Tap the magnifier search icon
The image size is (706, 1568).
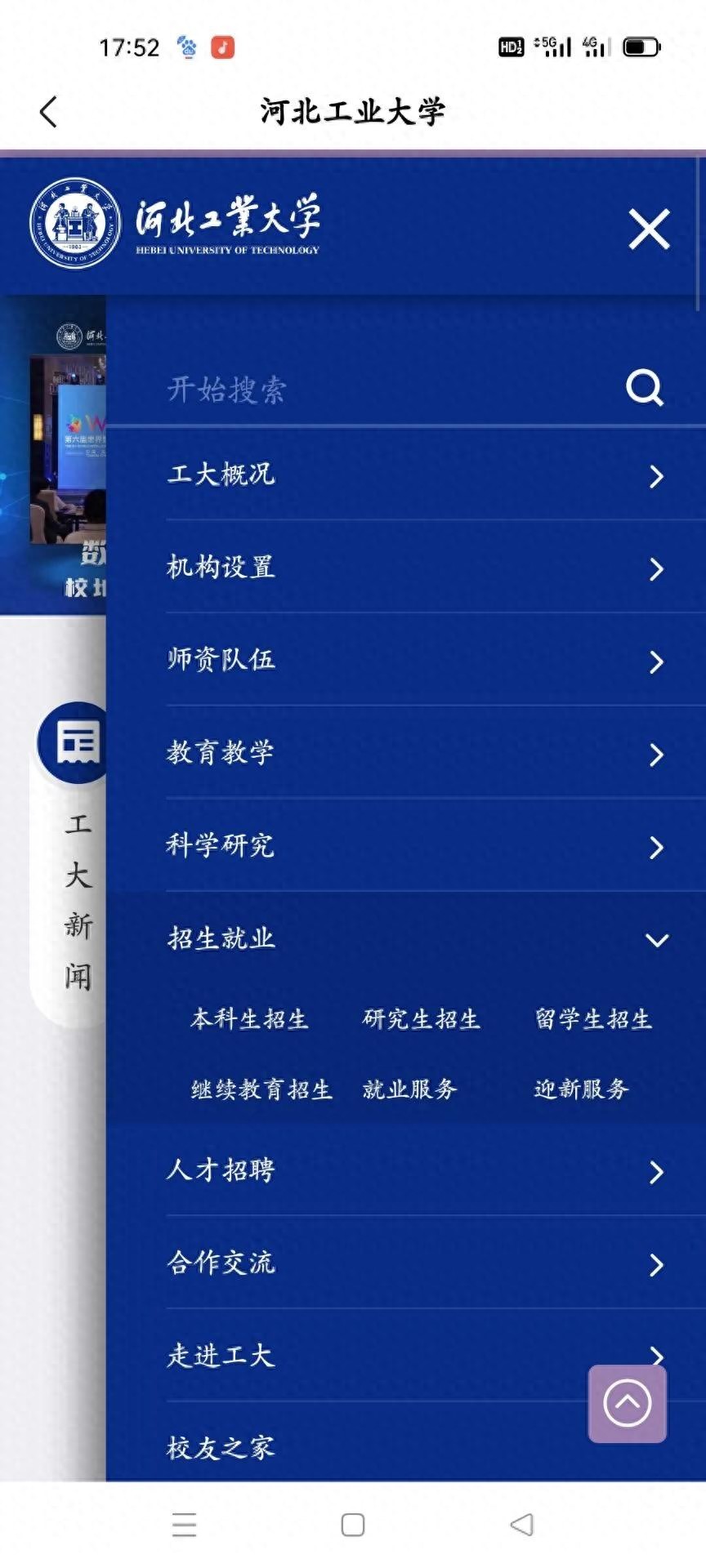point(645,388)
